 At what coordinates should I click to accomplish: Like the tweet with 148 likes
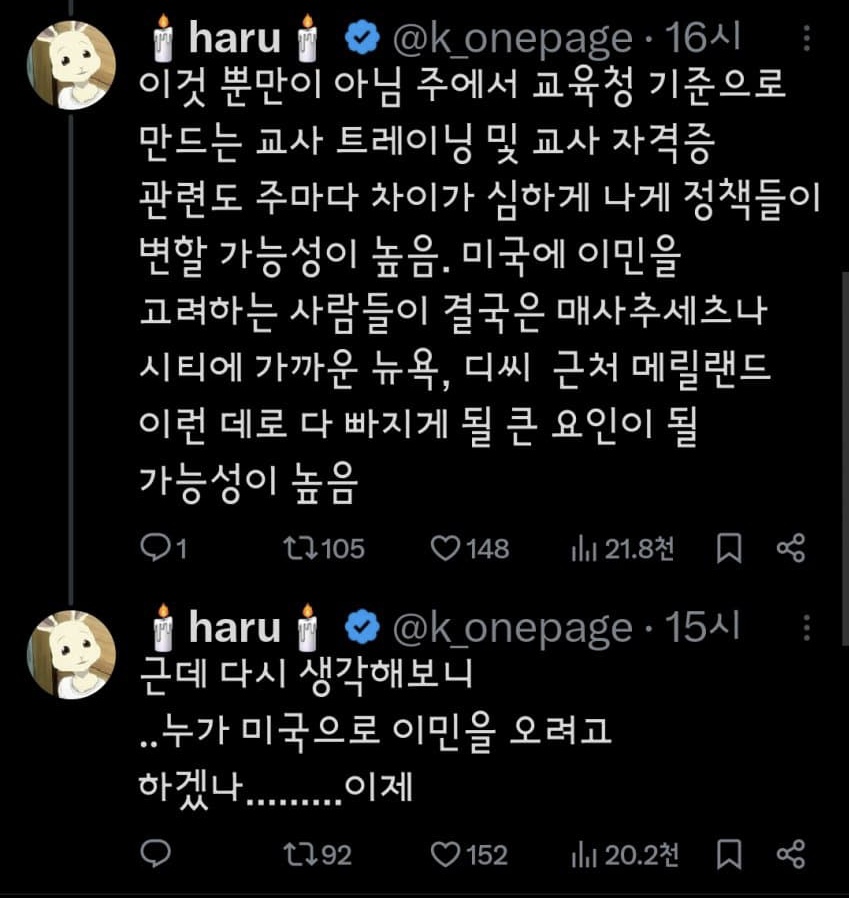tap(444, 548)
